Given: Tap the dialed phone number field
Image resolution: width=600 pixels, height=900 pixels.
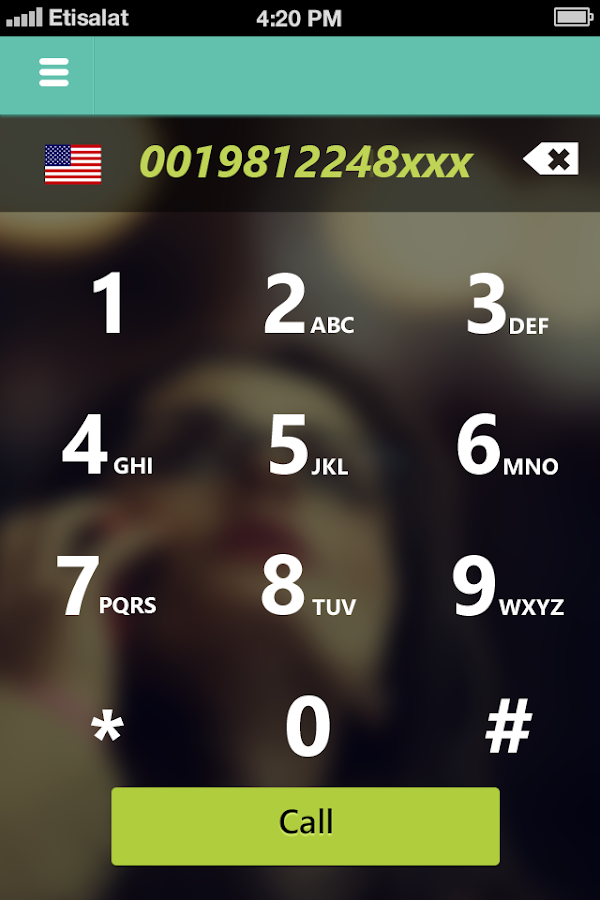Looking at the screenshot, I should (x=305, y=162).
